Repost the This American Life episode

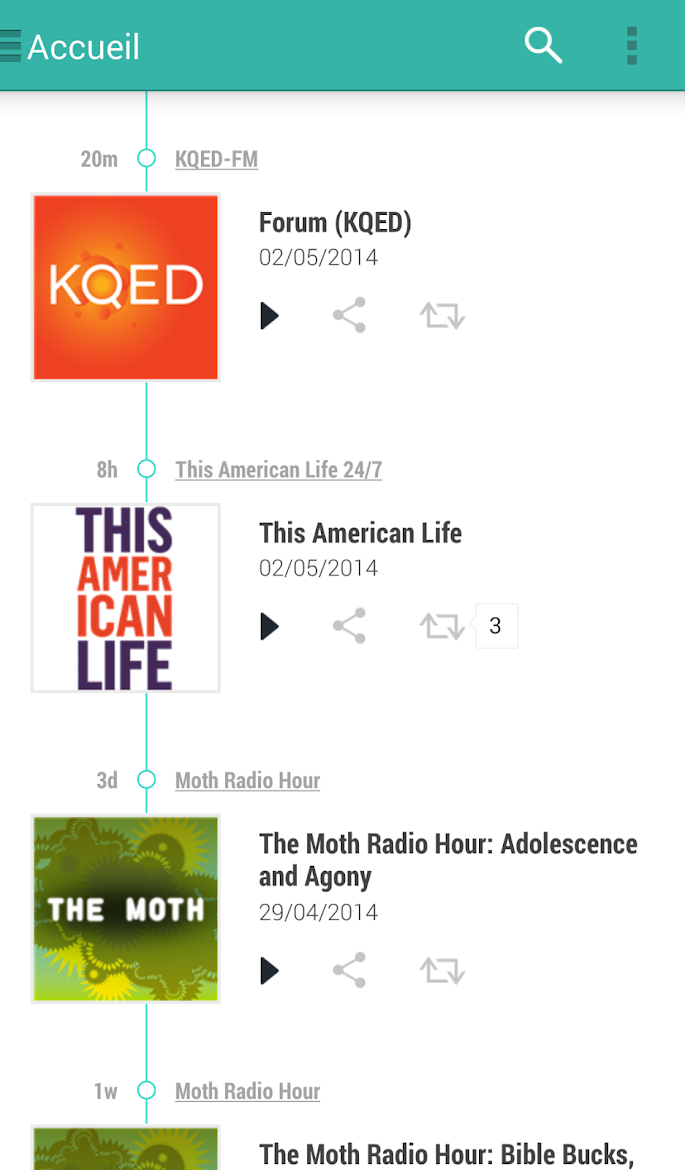442,627
